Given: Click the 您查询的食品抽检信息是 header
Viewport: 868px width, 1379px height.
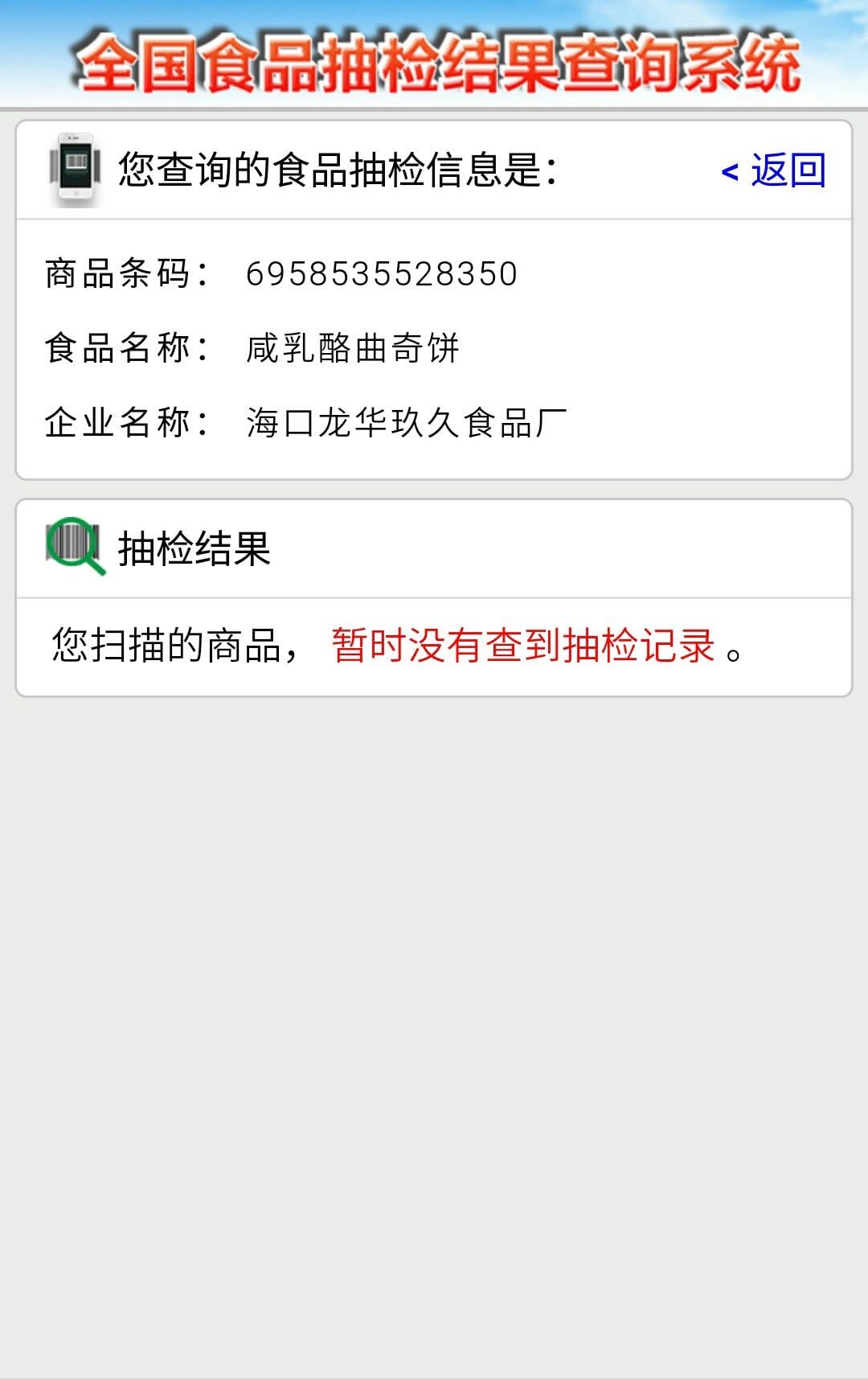Looking at the screenshot, I should pyautogui.click(x=338, y=169).
